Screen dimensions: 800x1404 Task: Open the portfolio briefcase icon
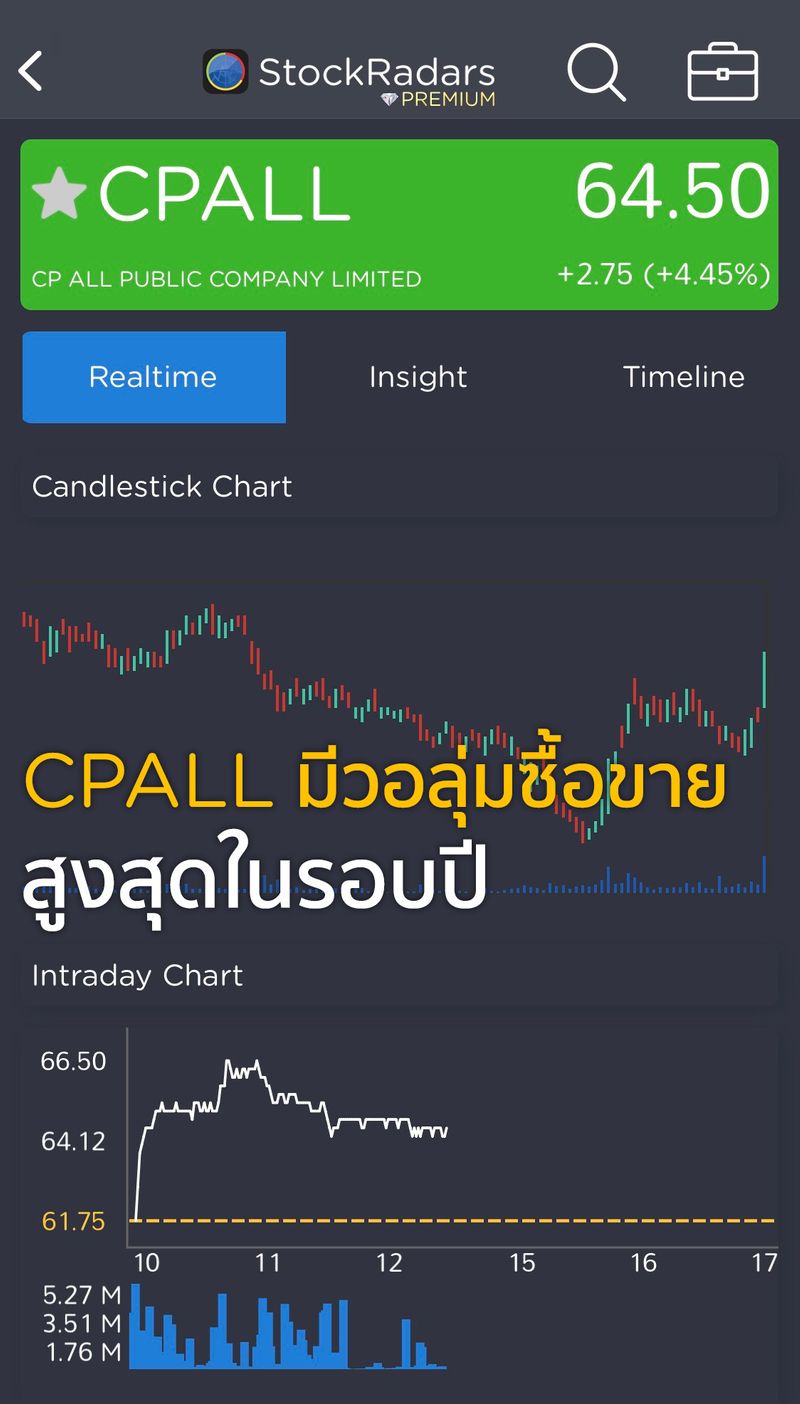pyautogui.click(x=723, y=72)
